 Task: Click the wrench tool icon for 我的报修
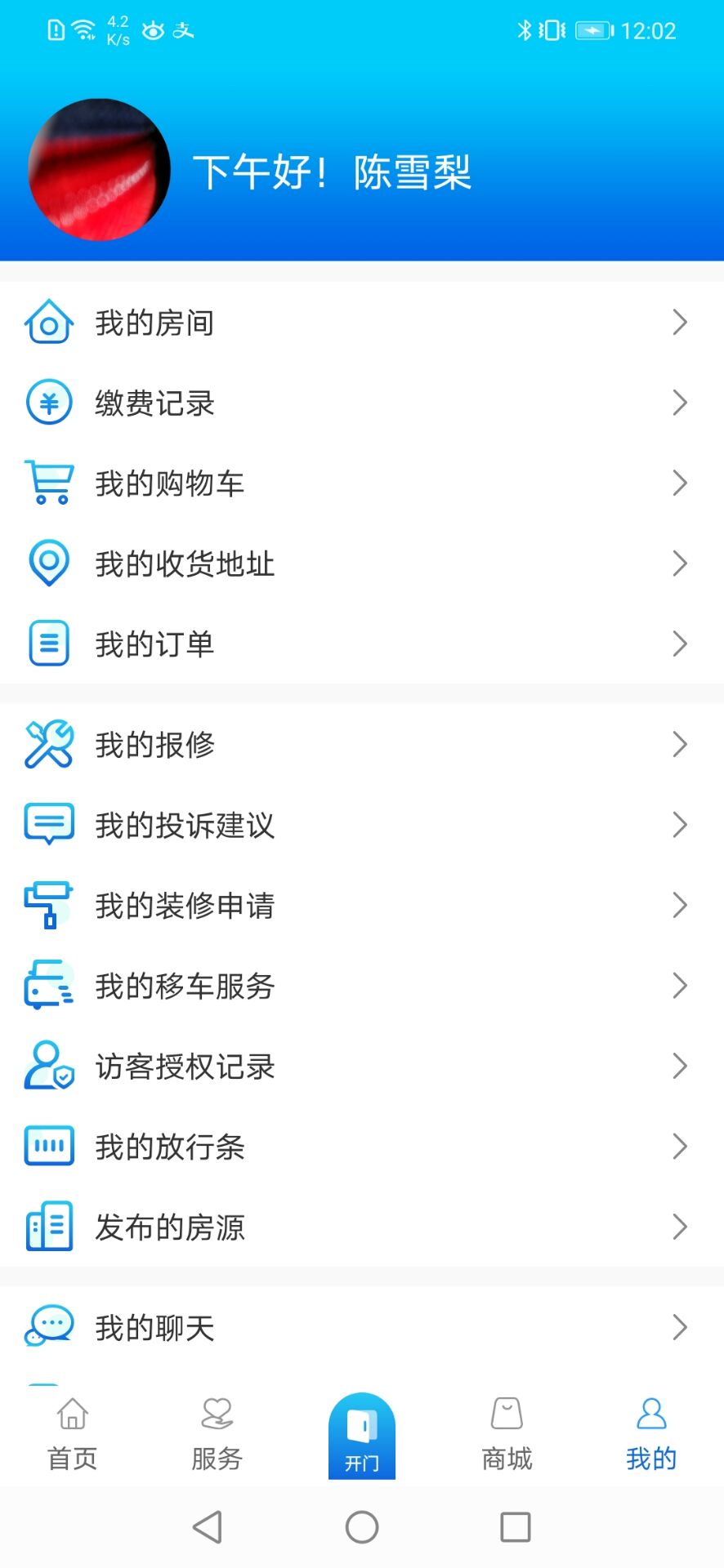(49, 743)
